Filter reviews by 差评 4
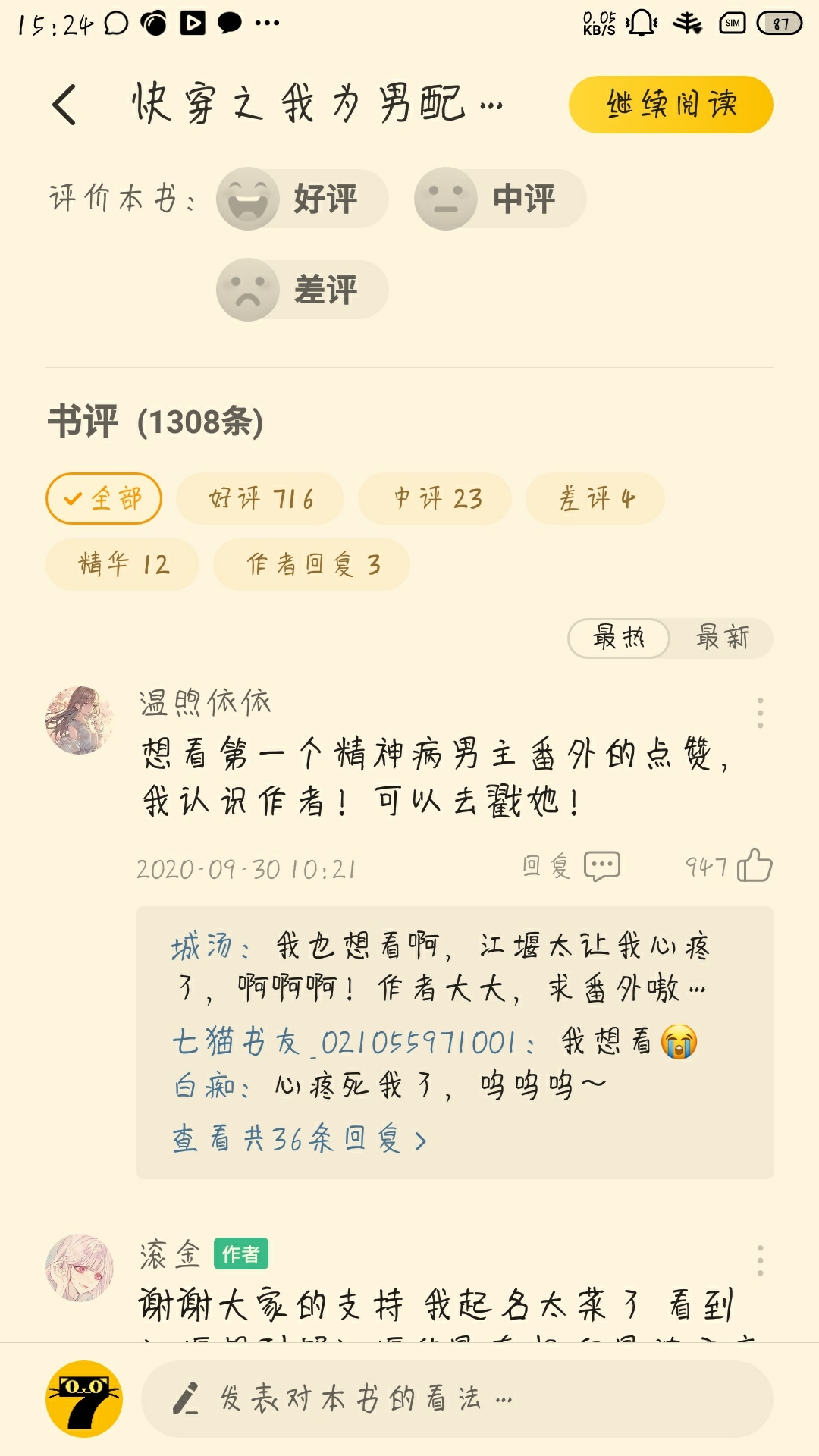819x1456 pixels. click(595, 498)
